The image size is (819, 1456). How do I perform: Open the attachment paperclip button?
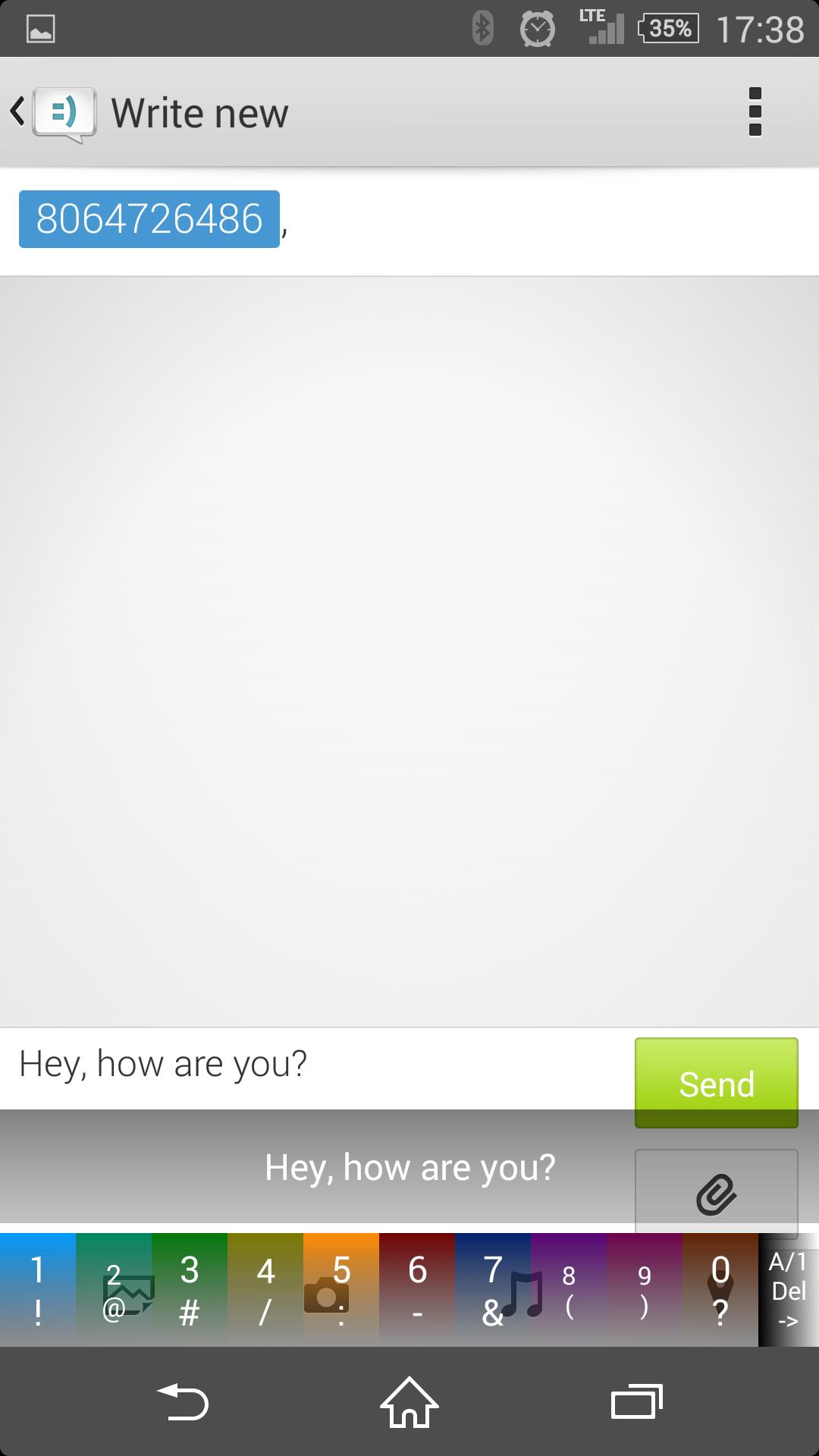pyautogui.click(x=716, y=1194)
